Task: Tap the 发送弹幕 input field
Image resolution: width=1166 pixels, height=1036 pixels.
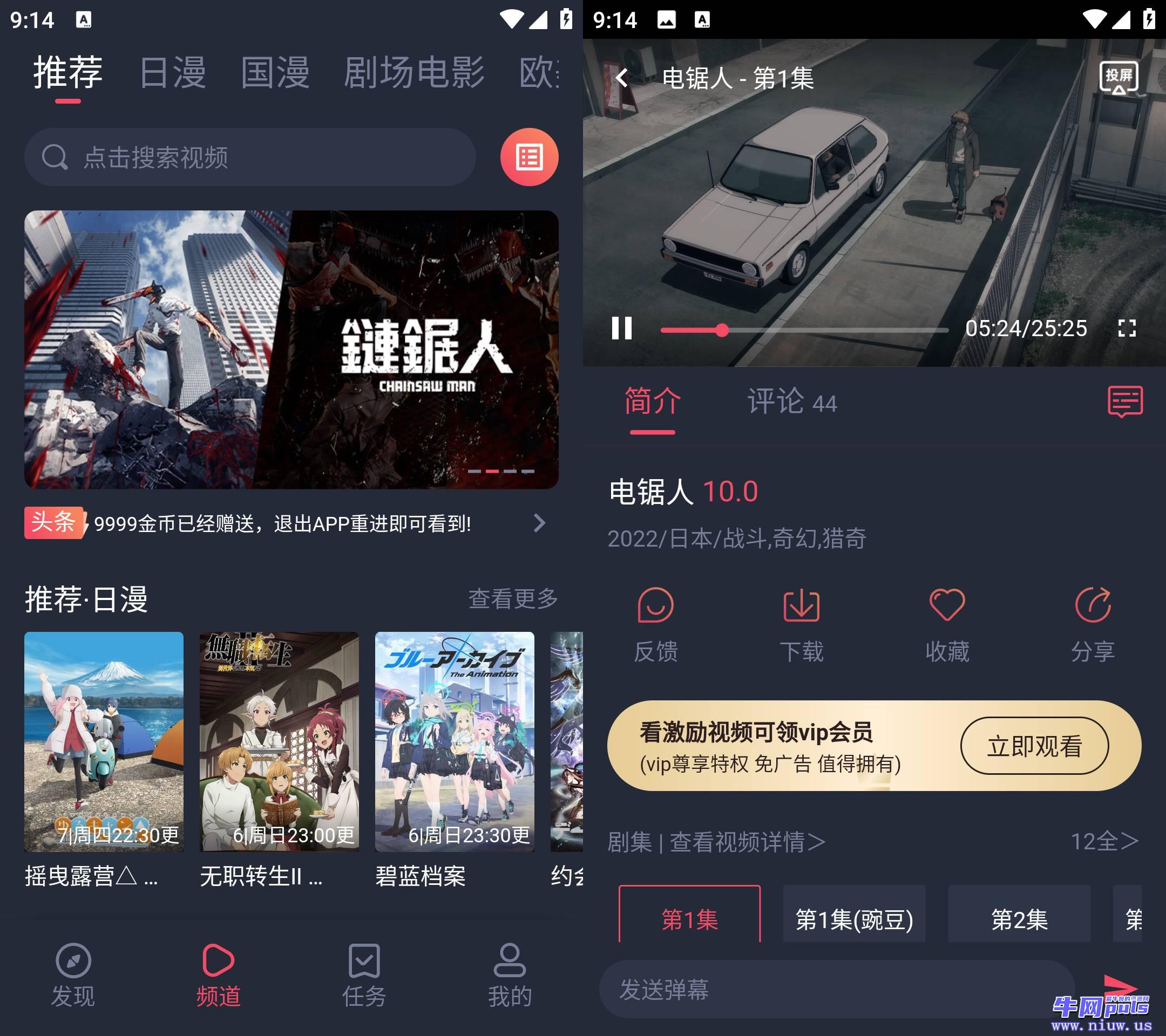Action: click(x=836, y=989)
